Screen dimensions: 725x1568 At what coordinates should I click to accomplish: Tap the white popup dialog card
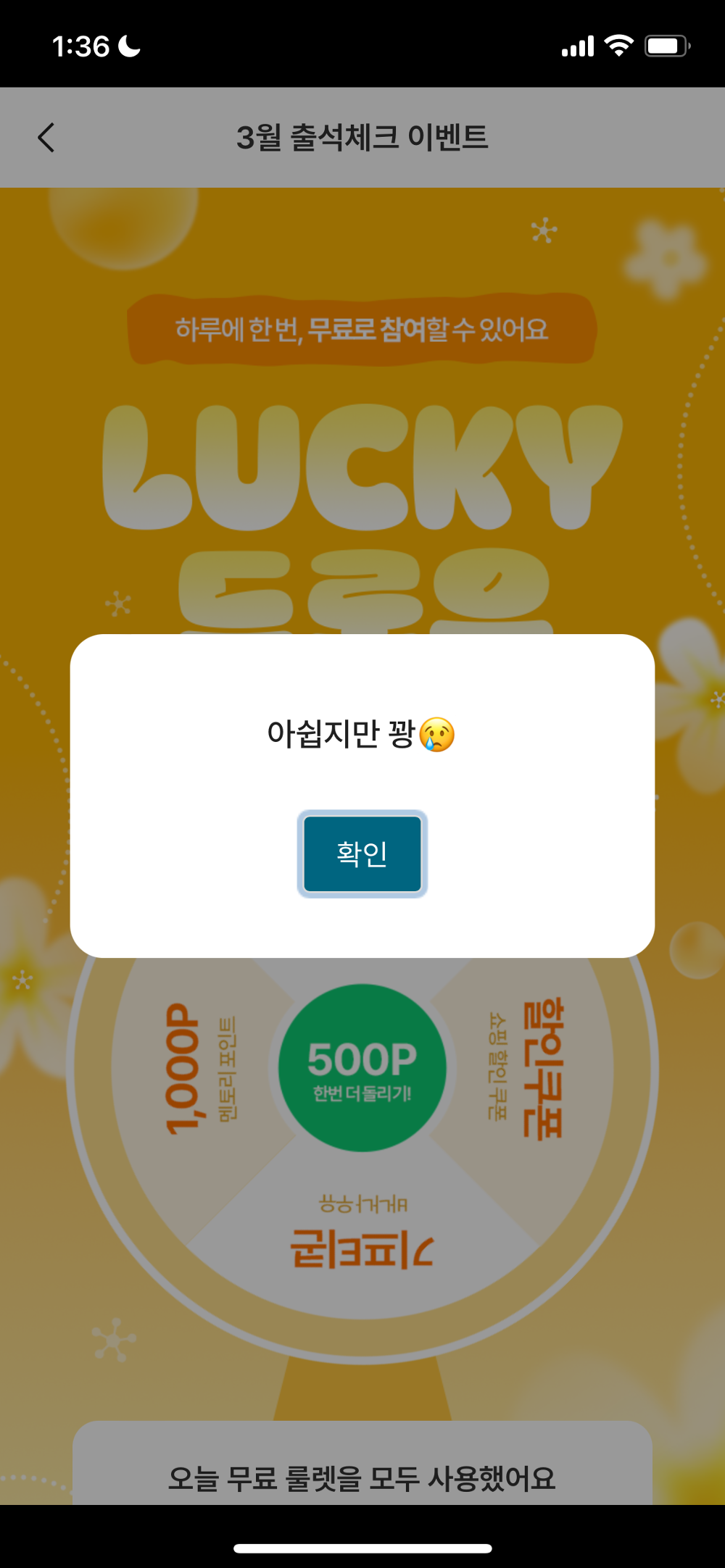coord(362,797)
